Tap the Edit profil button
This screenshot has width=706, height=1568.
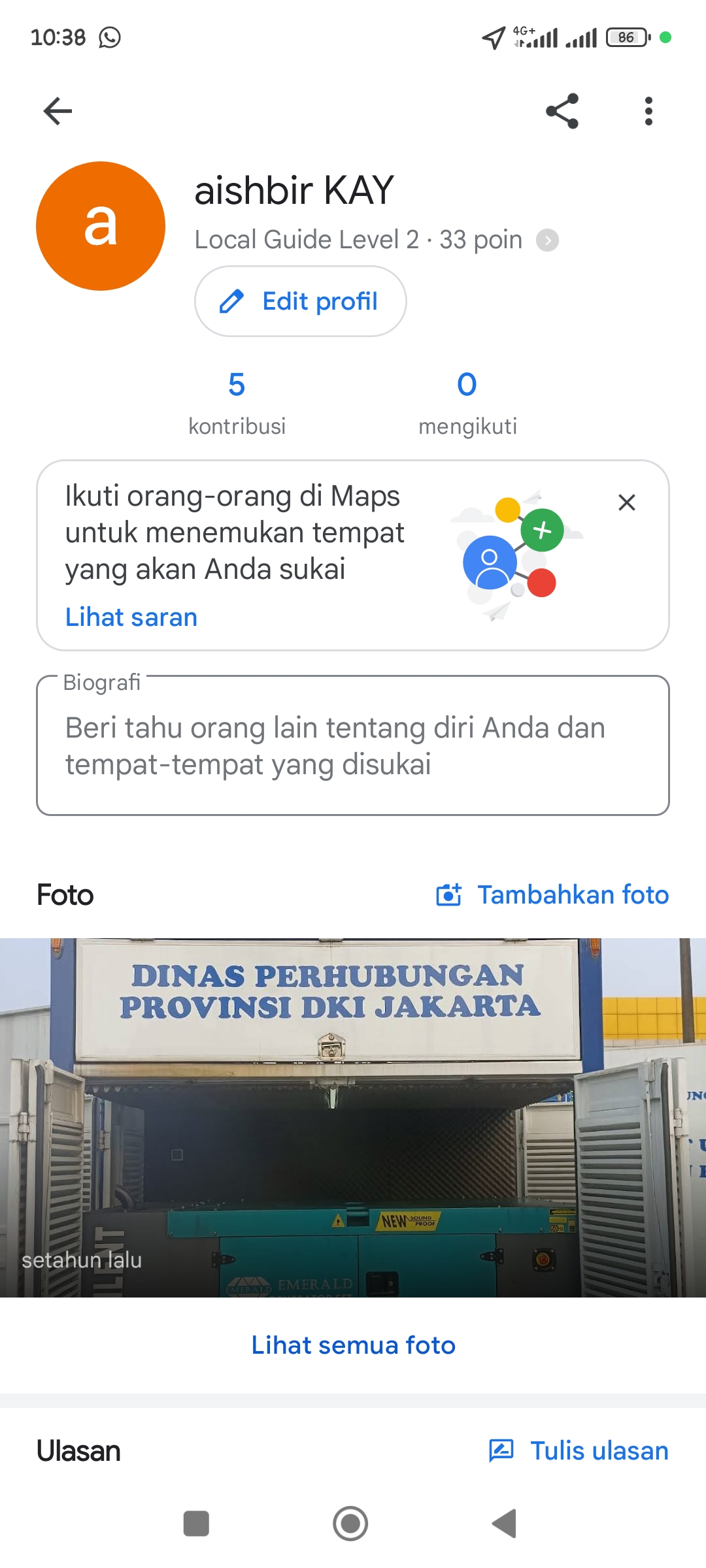(x=301, y=301)
